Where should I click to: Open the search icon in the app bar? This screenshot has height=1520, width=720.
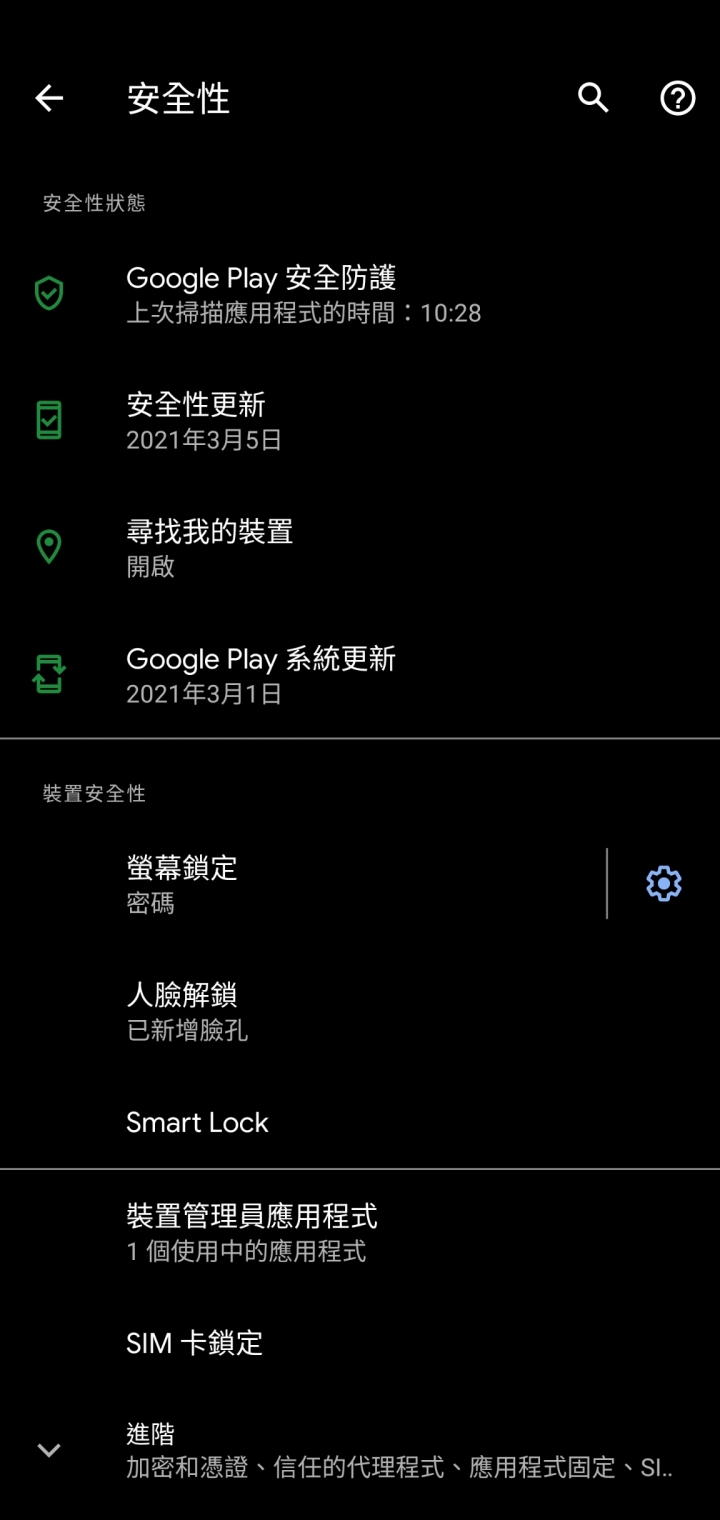593,98
